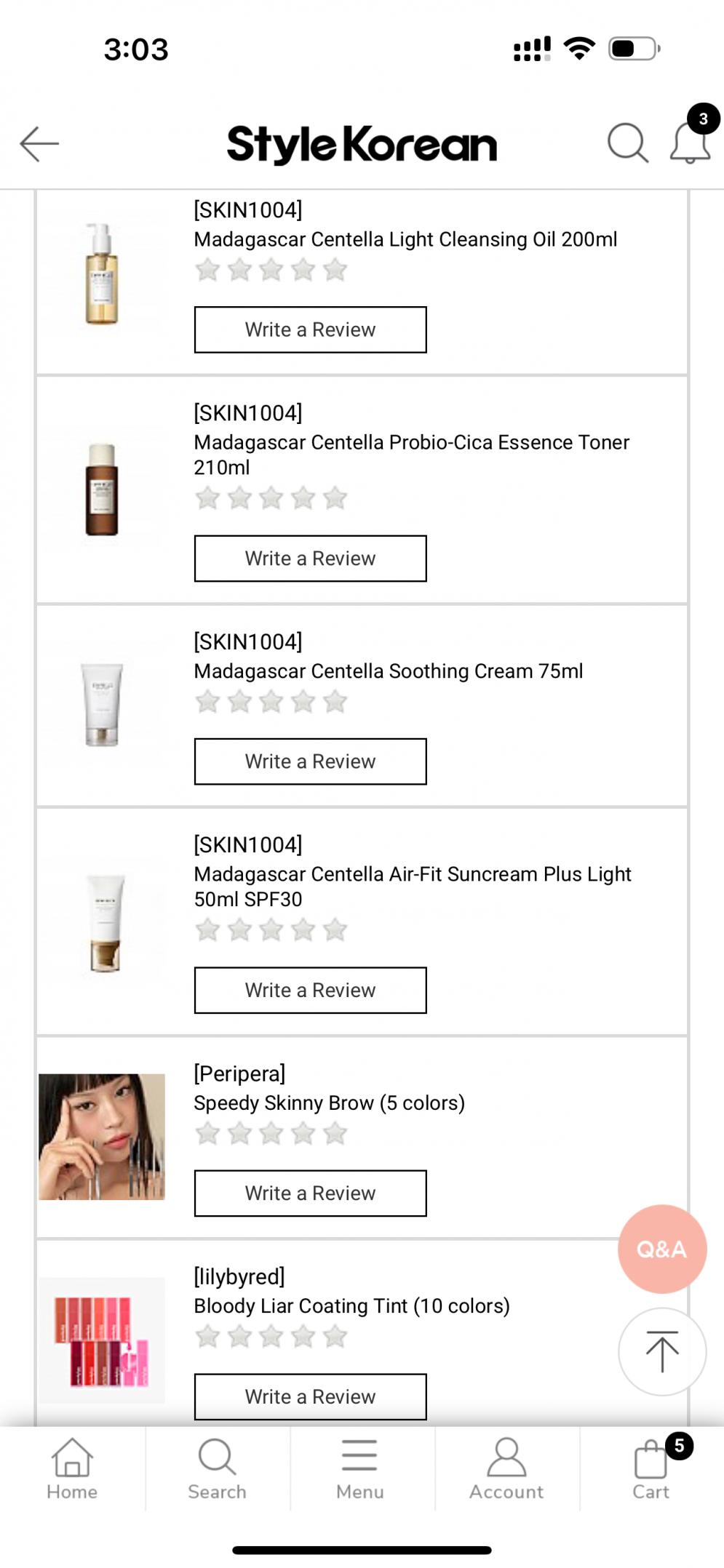
Task: Open the lilybyred Bloody Liar Tint product image
Action: (x=102, y=1340)
